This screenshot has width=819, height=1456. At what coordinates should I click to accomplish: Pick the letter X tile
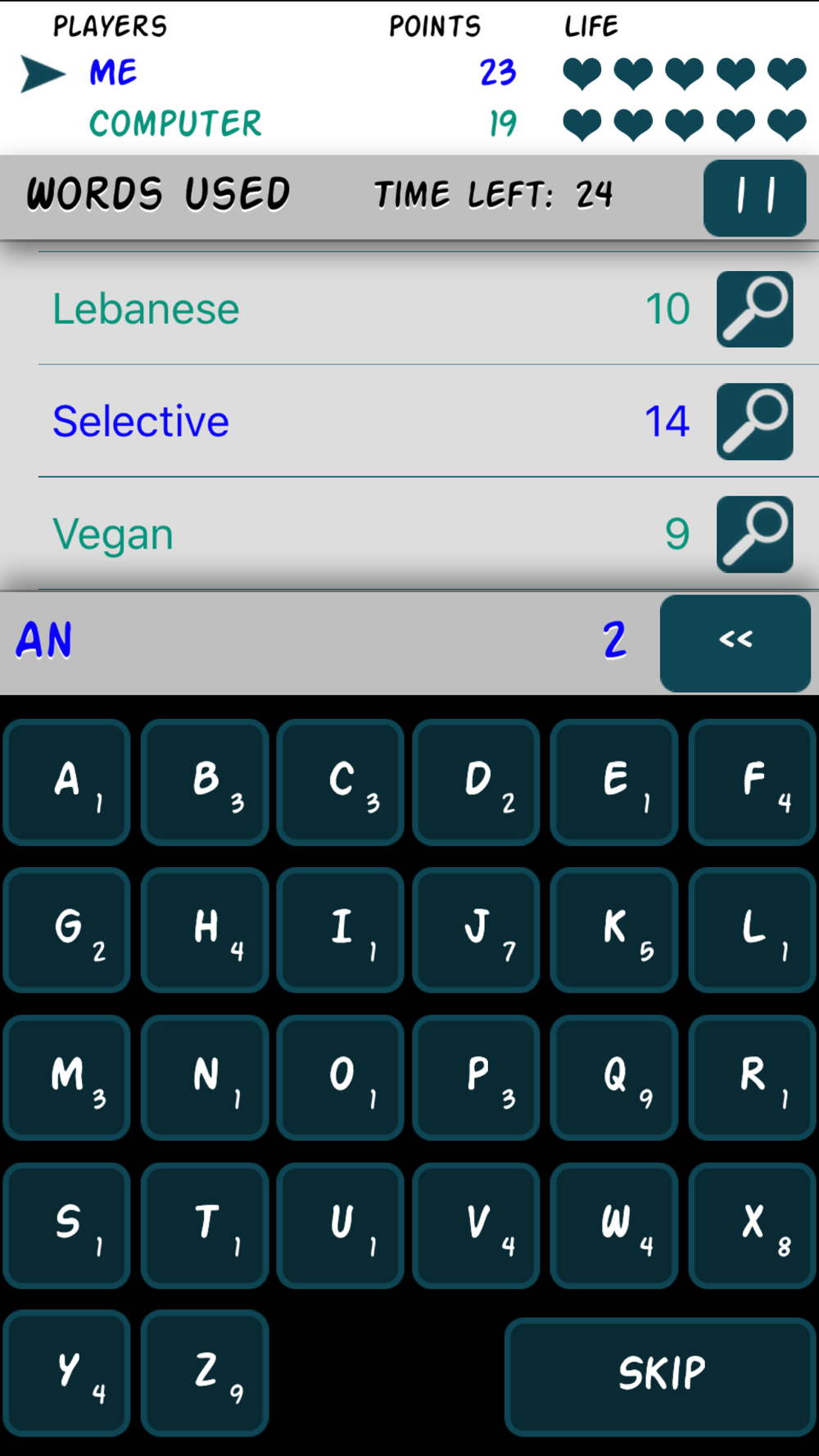752,1225
